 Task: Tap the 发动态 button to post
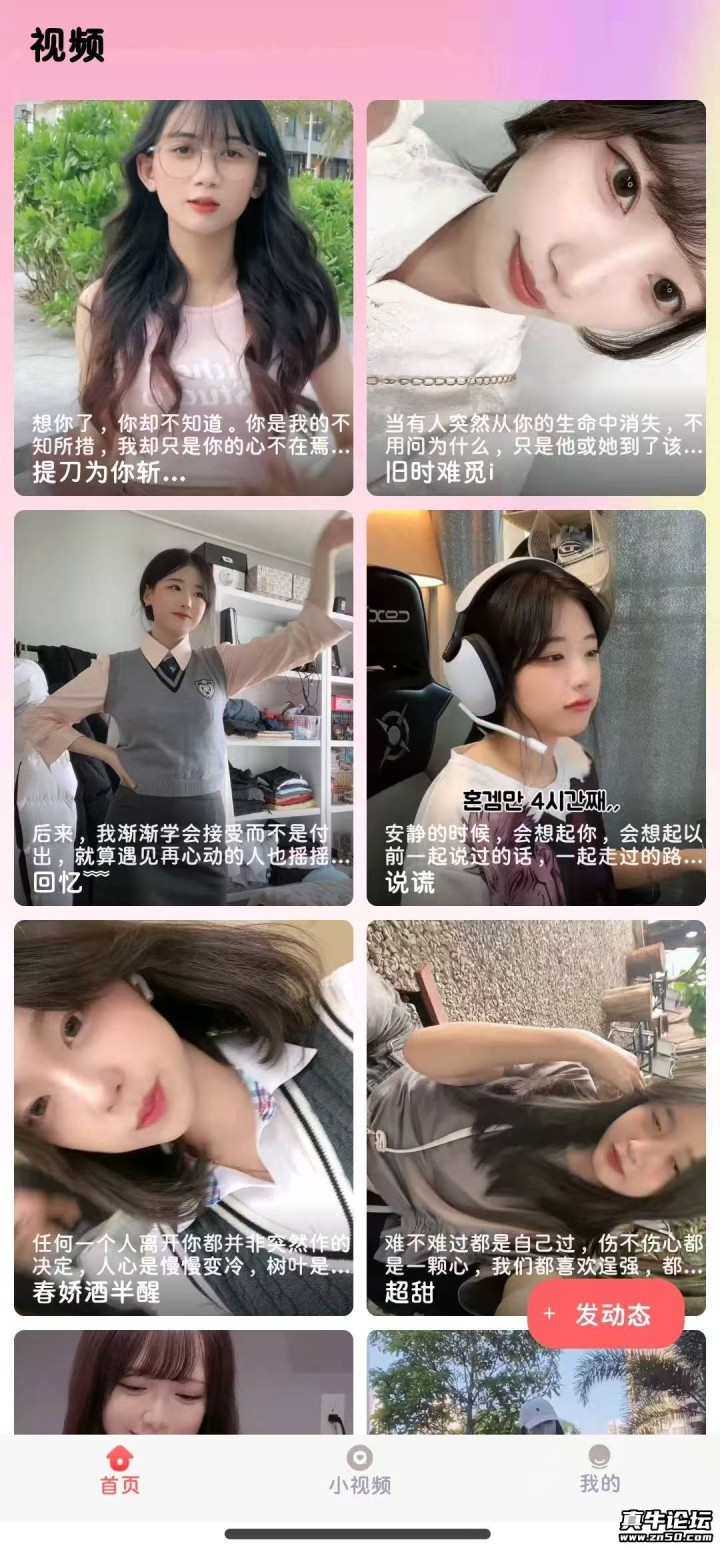pyautogui.click(x=606, y=1314)
